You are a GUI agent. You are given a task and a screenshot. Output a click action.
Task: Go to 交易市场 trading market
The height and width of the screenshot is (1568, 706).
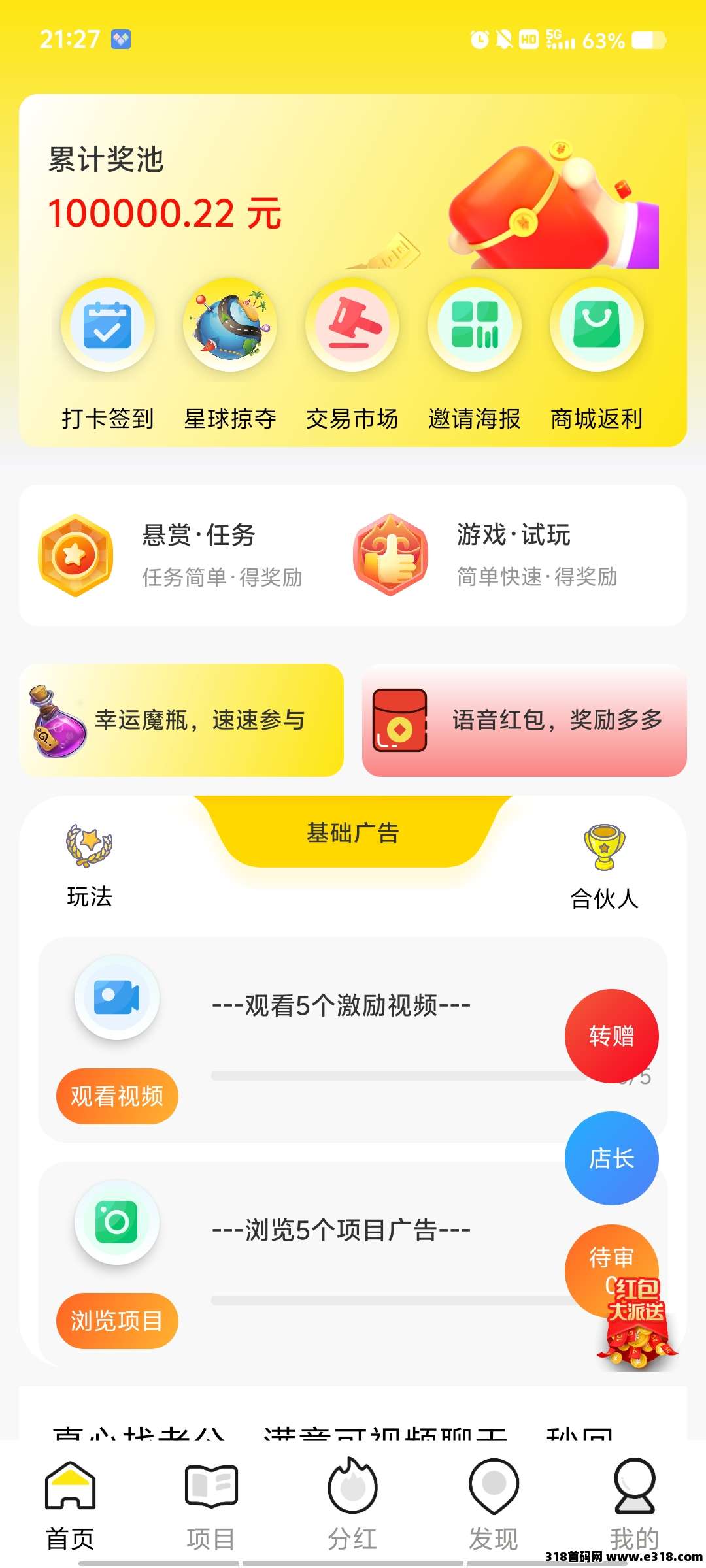tap(352, 327)
